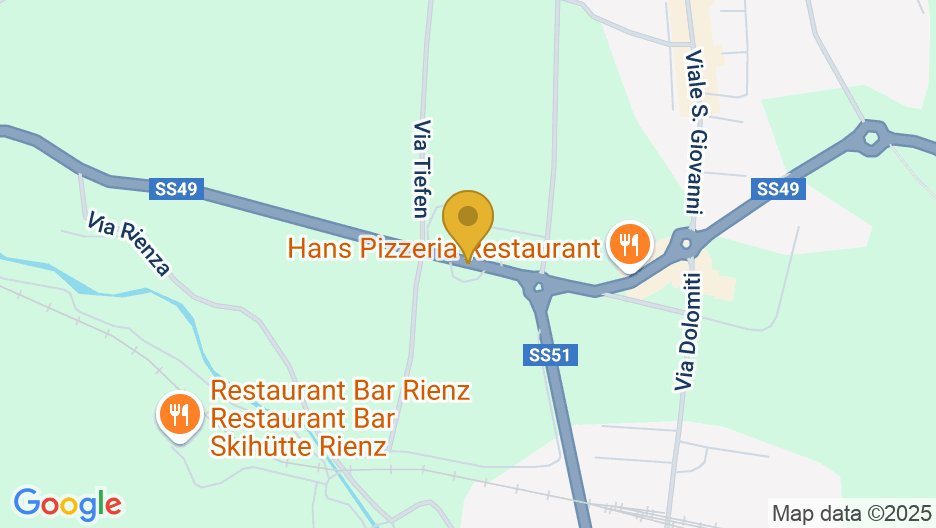Image resolution: width=936 pixels, height=528 pixels.
Task: Select the yellow location pin
Action: pyautogui.click(x=467, y=219)
